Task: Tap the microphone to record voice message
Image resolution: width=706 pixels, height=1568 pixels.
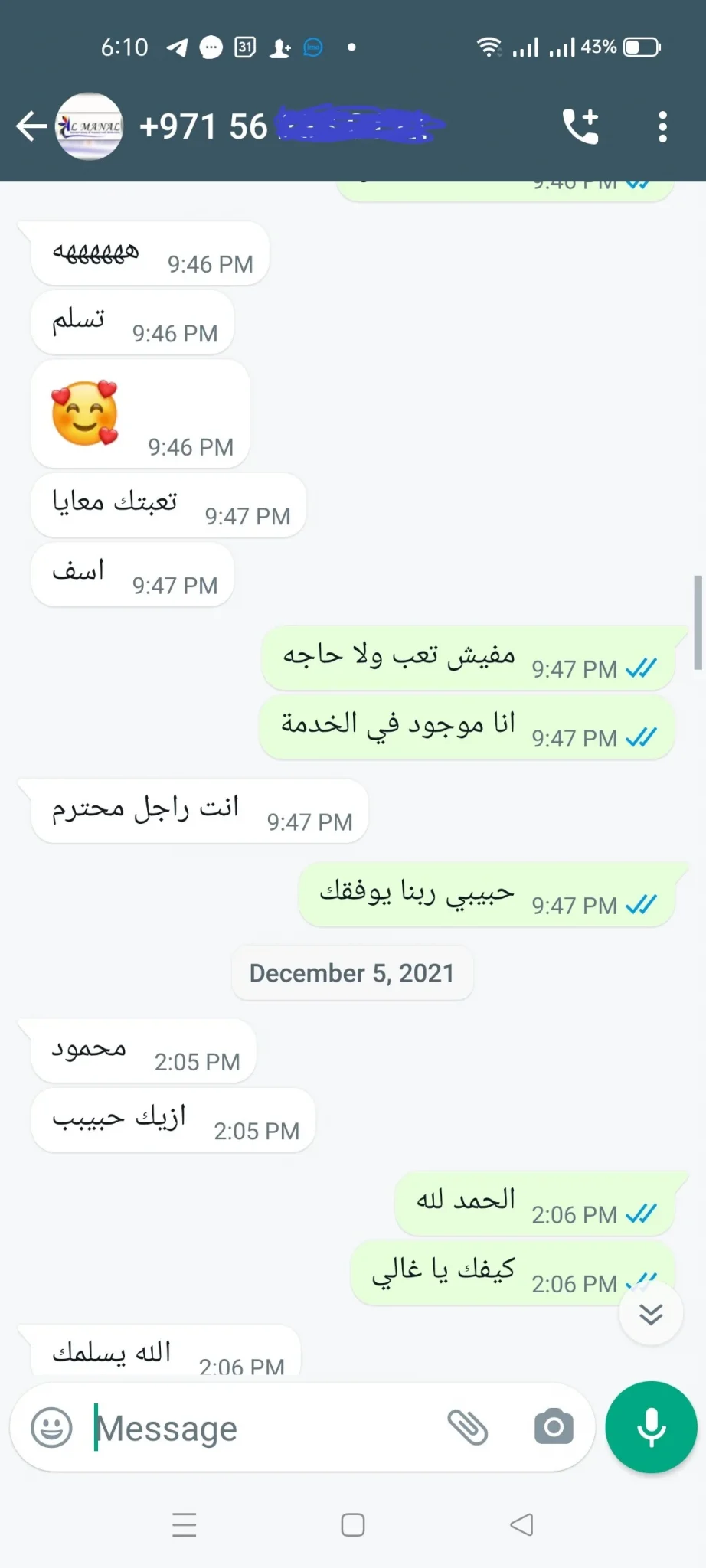Action: (651, 1427)
